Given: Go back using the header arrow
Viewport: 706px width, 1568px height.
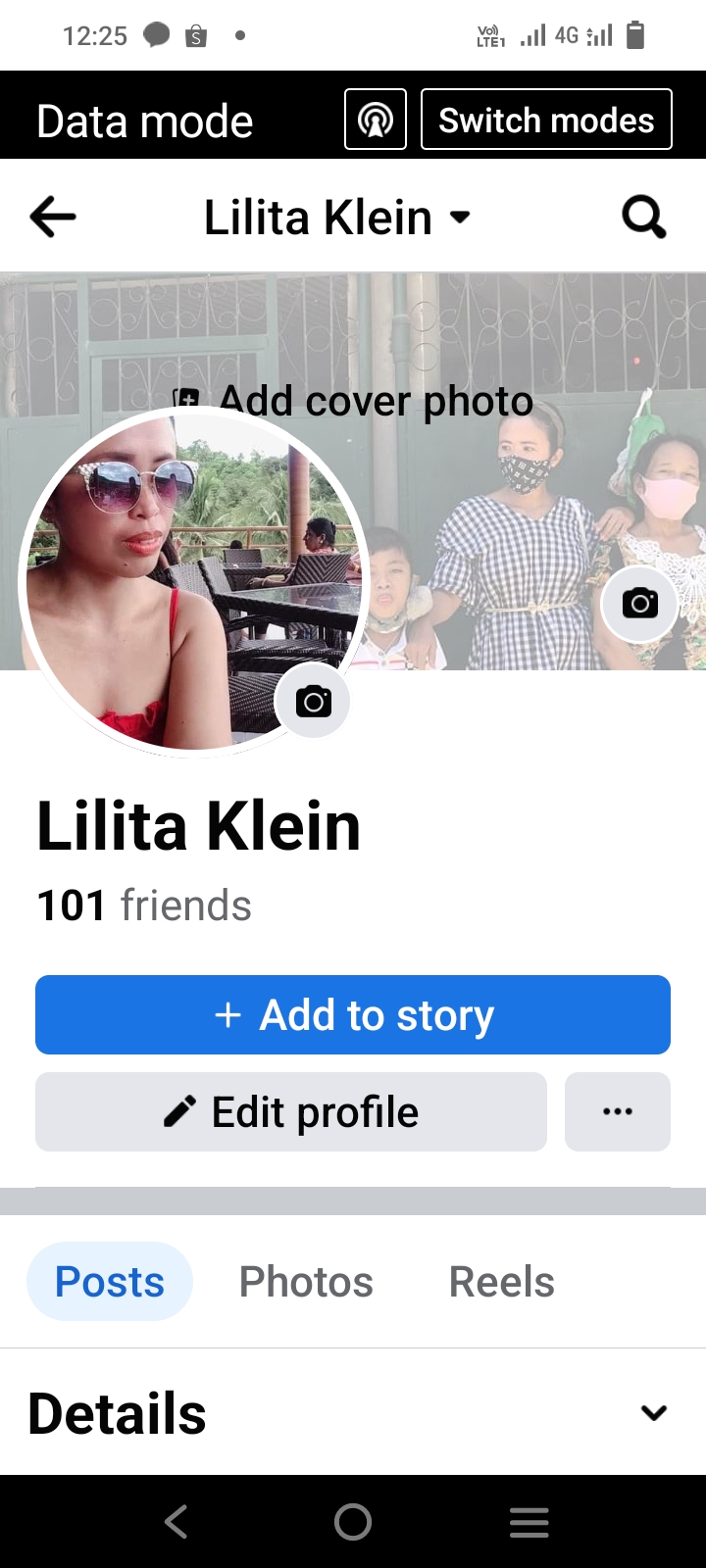Looking at the screenshot, I should tap(53, 217).
